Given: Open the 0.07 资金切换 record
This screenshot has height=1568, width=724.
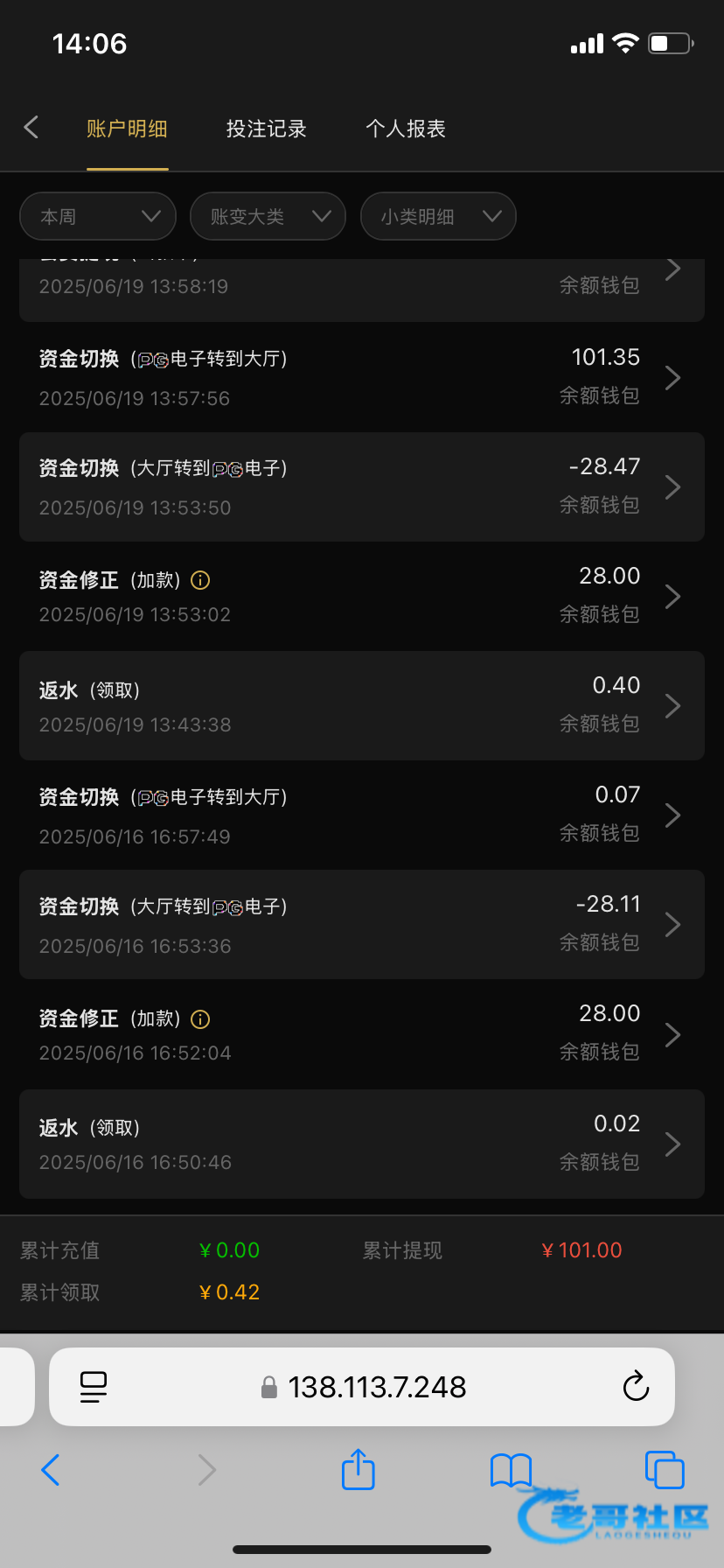Looking at the screenshot, I should pyautogui.click(x=362, y=815).
